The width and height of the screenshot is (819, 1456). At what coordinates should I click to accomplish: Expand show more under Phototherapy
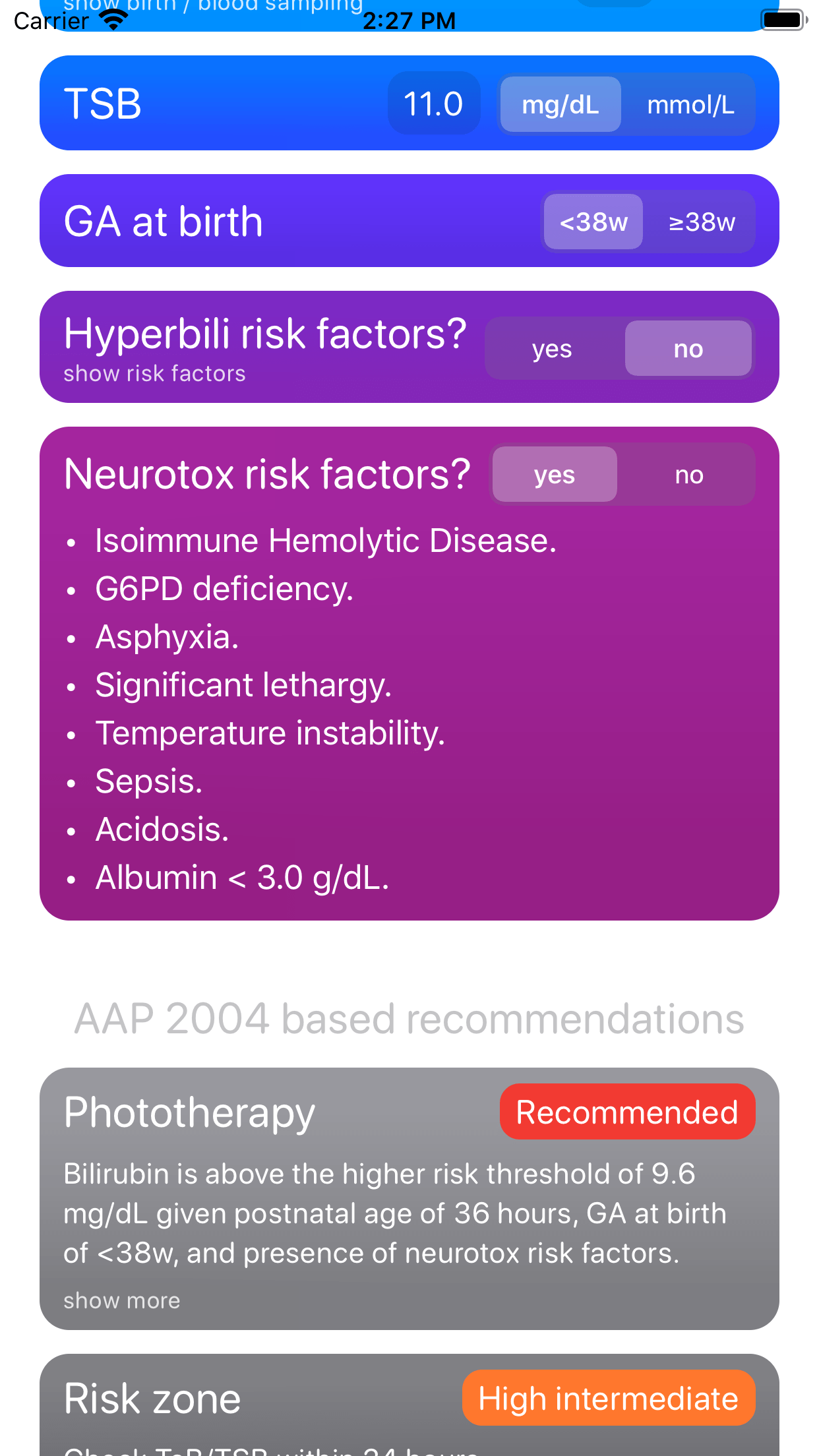[121, 1300]
